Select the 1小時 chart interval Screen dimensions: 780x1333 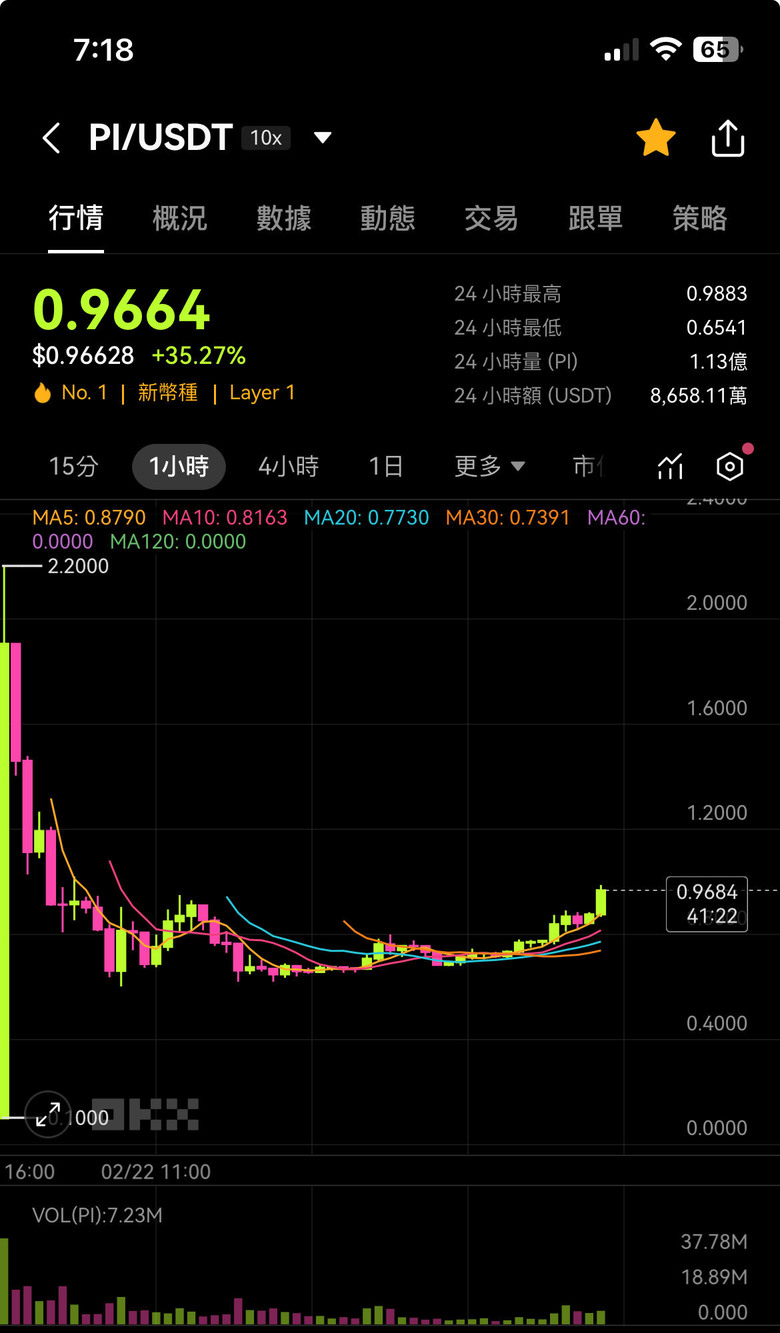point(179,466)
